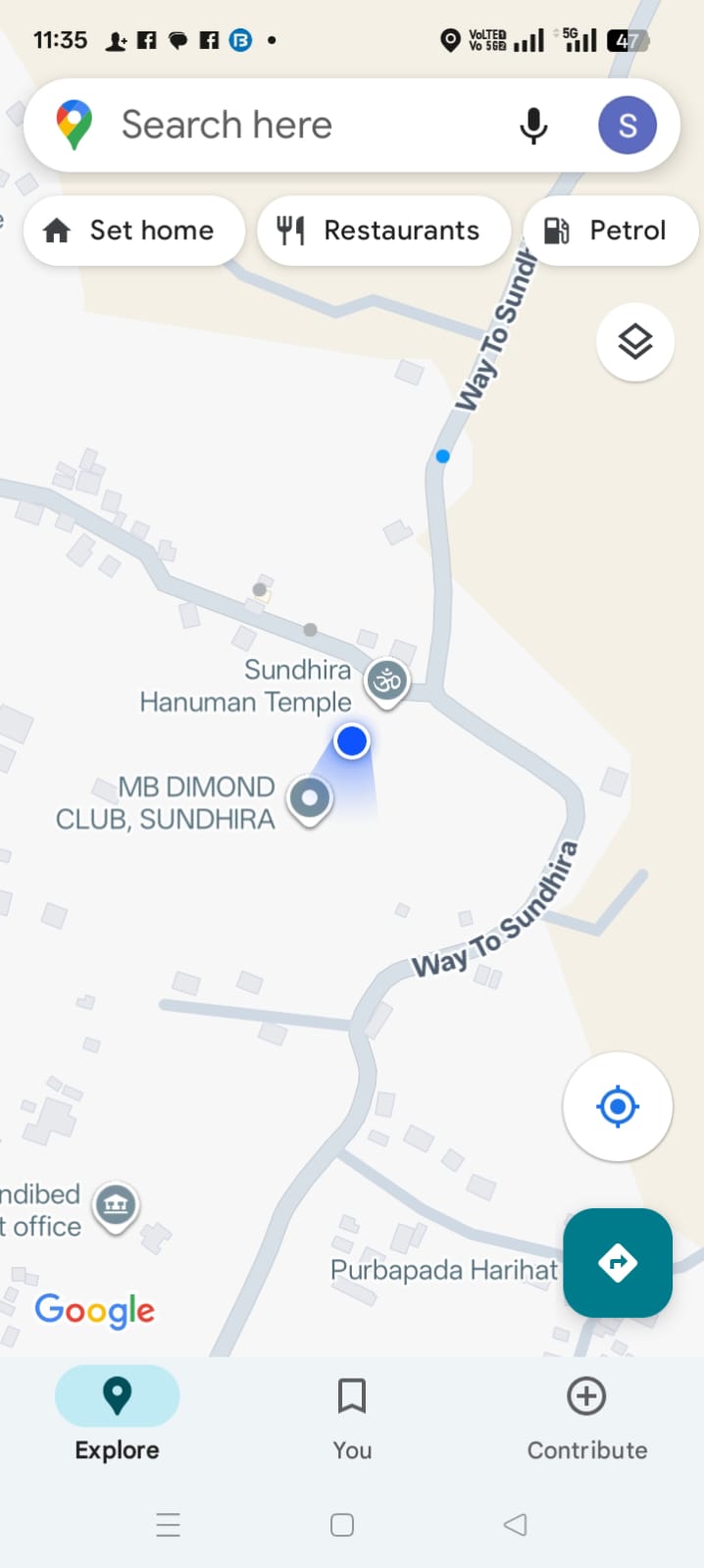Re-center map on my location
704x1568 pixels.
click(617, 1106)
